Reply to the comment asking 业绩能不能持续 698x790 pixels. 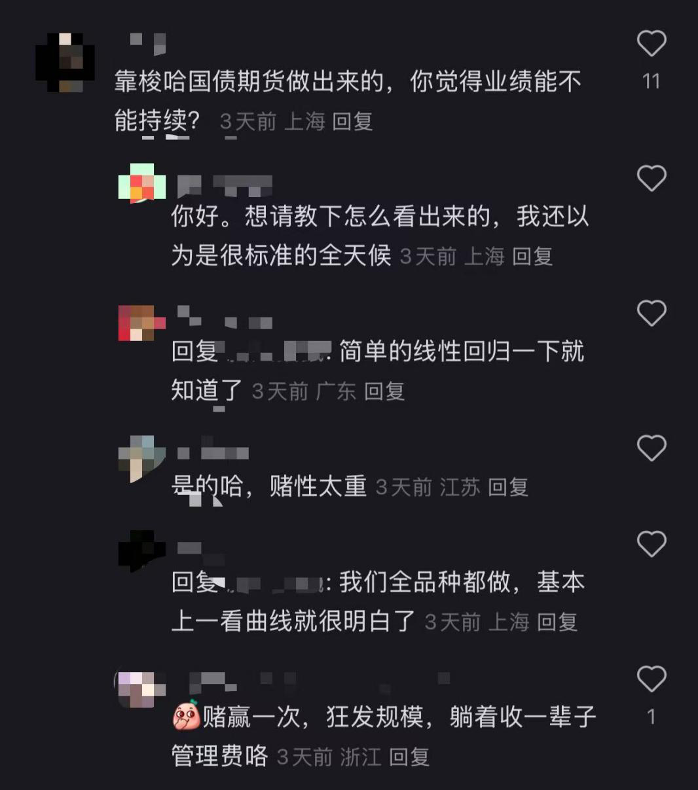[x=352, y=122]
